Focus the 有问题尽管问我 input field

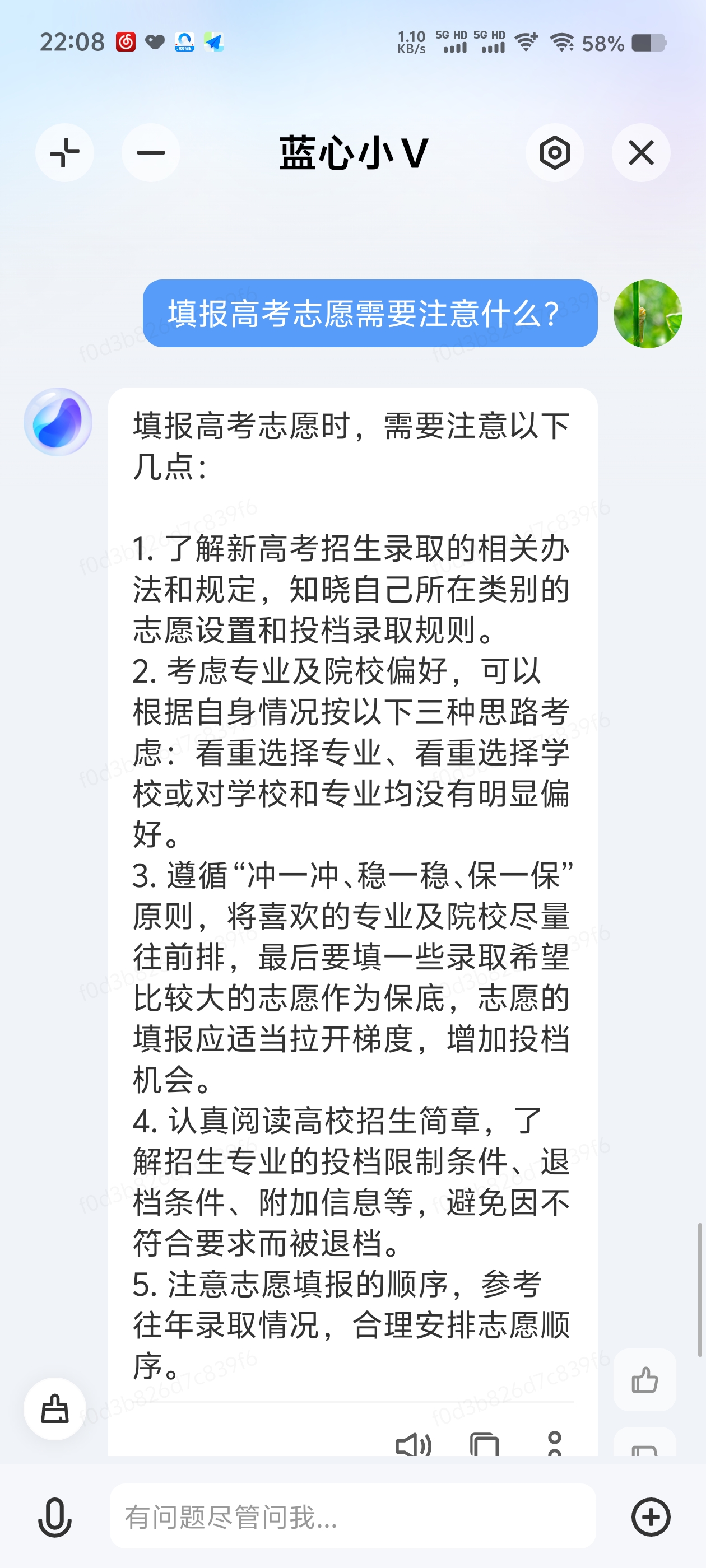(x=352, y=1517)
